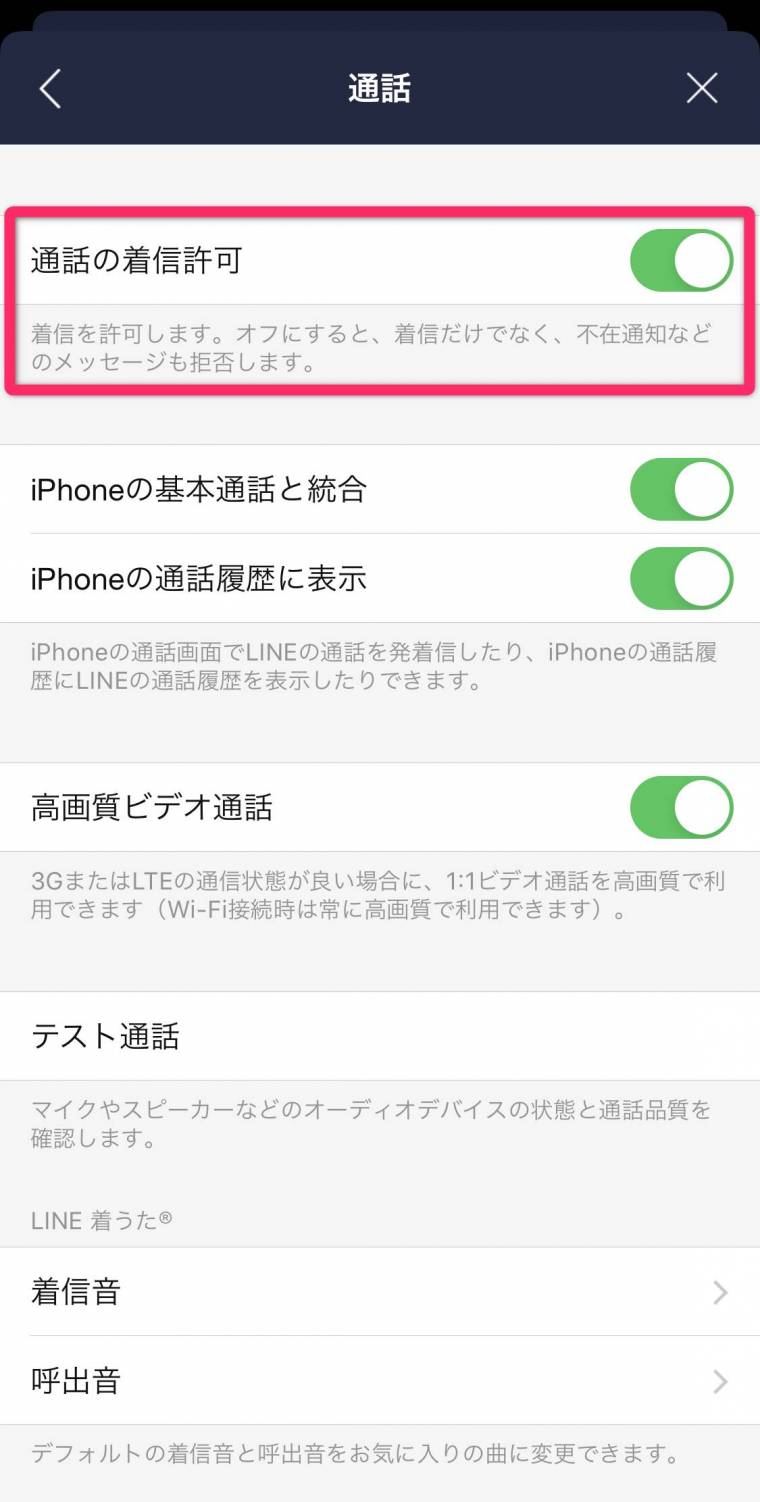Screen dimensions: 760x1502
Task: Go back using the header arrow
Action: [50, 89]
